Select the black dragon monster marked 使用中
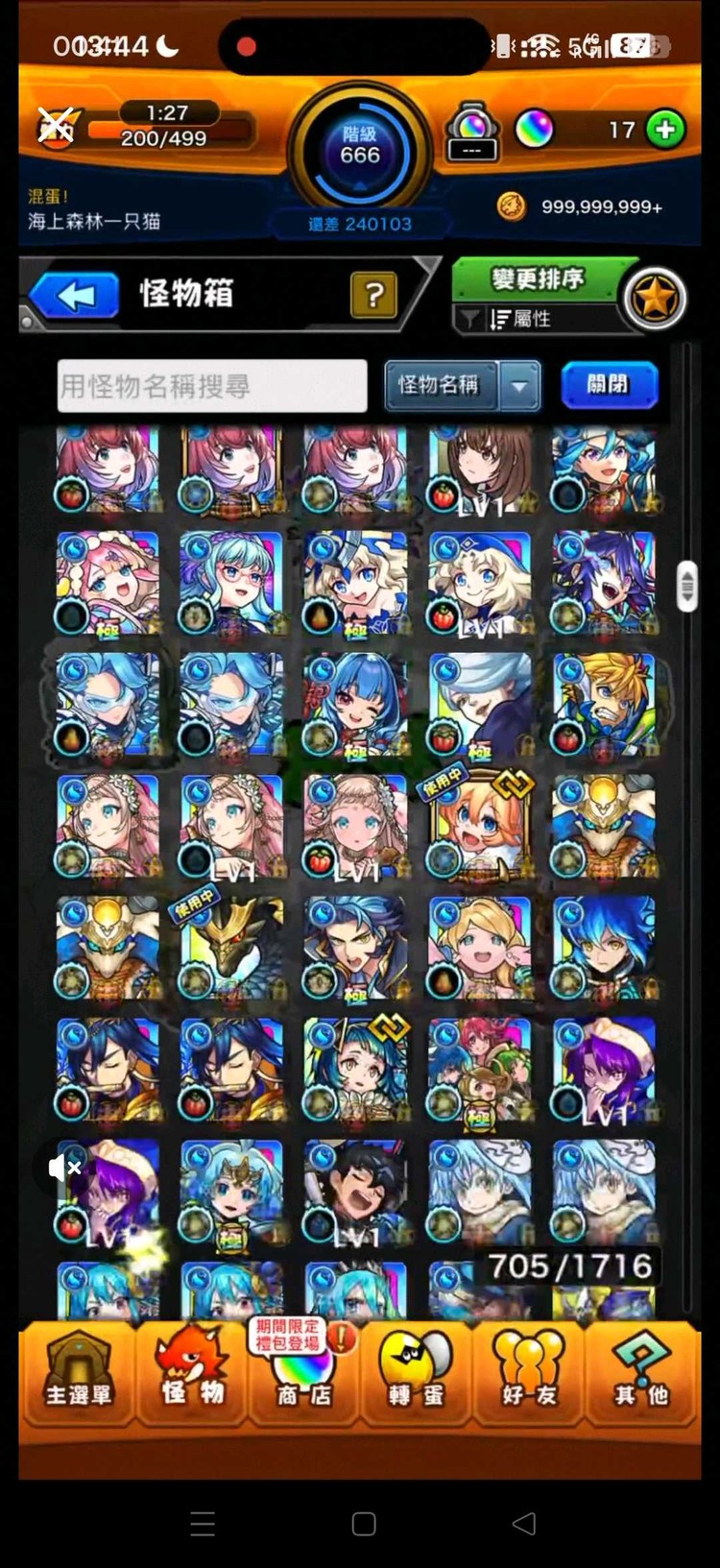 232,947
